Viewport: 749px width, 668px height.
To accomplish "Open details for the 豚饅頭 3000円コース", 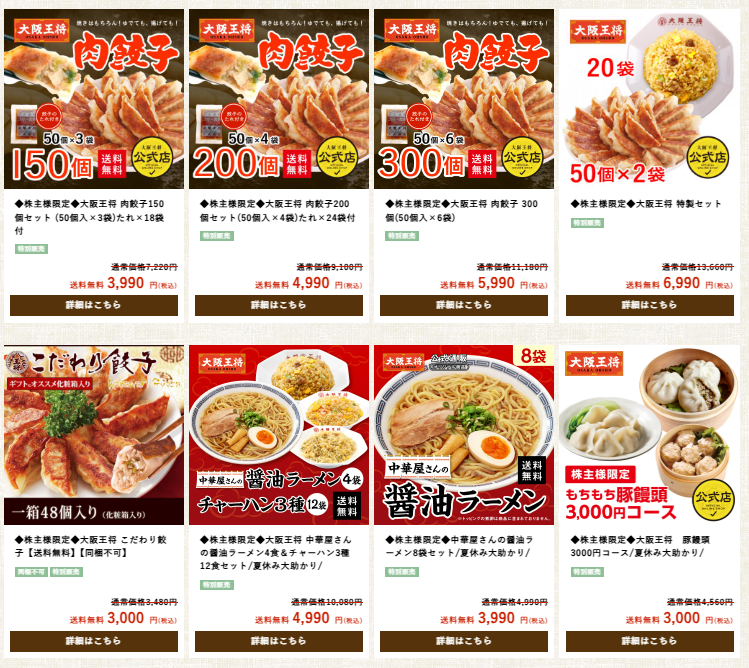I will [649, 641].
